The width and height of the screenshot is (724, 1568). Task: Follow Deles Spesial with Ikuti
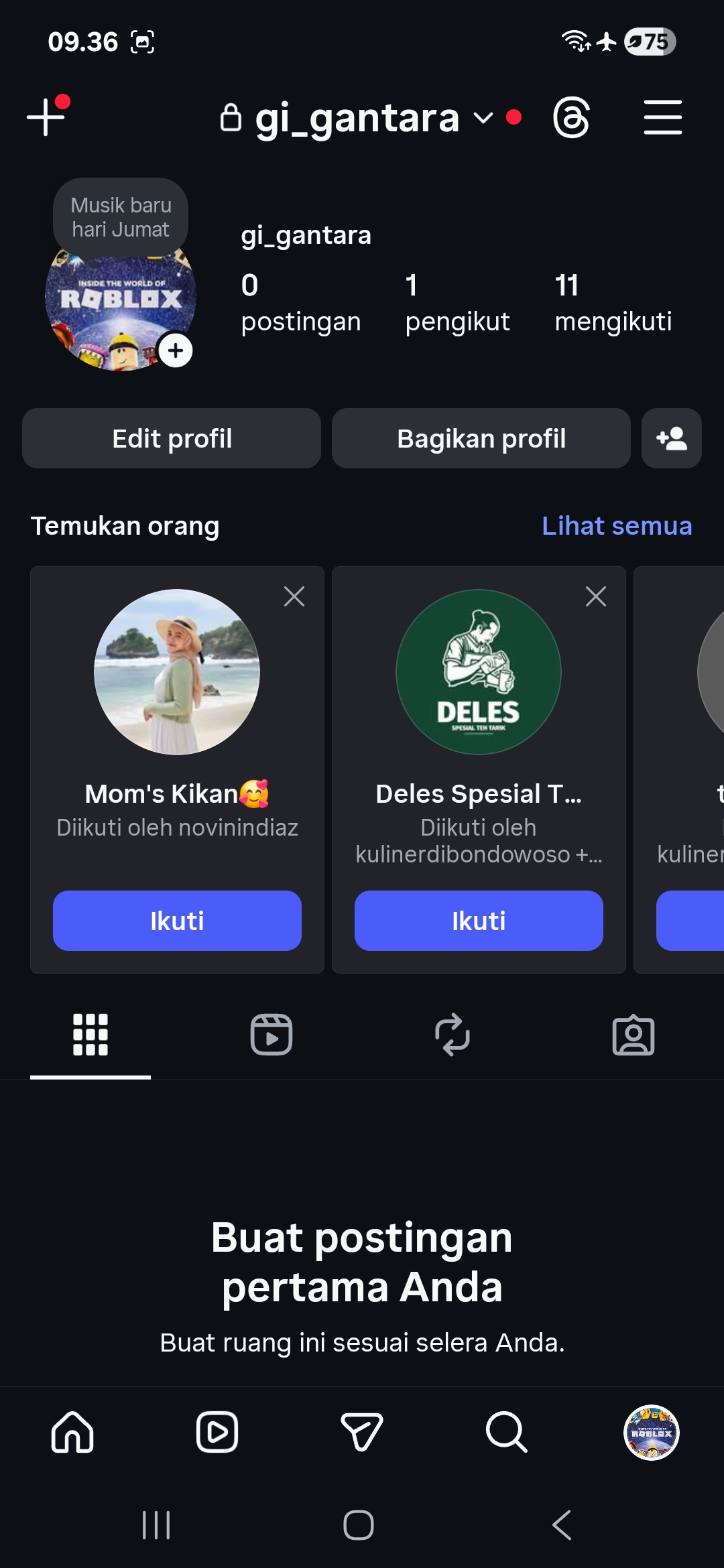tap(479, 920)
